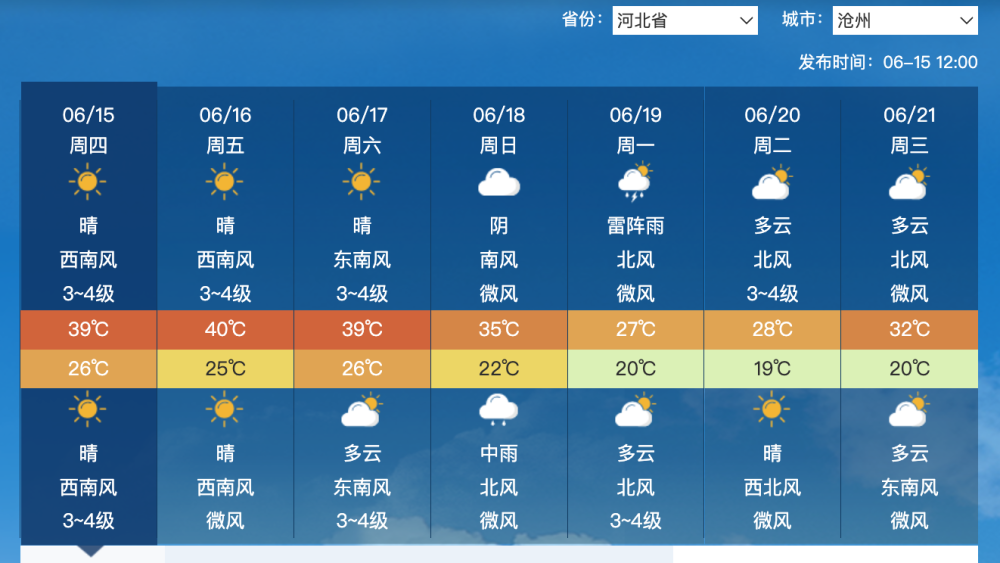Choose the 06/19 周一 forecast column
Viewport: 1000px width, 563px height.
(x=636, y=130)
